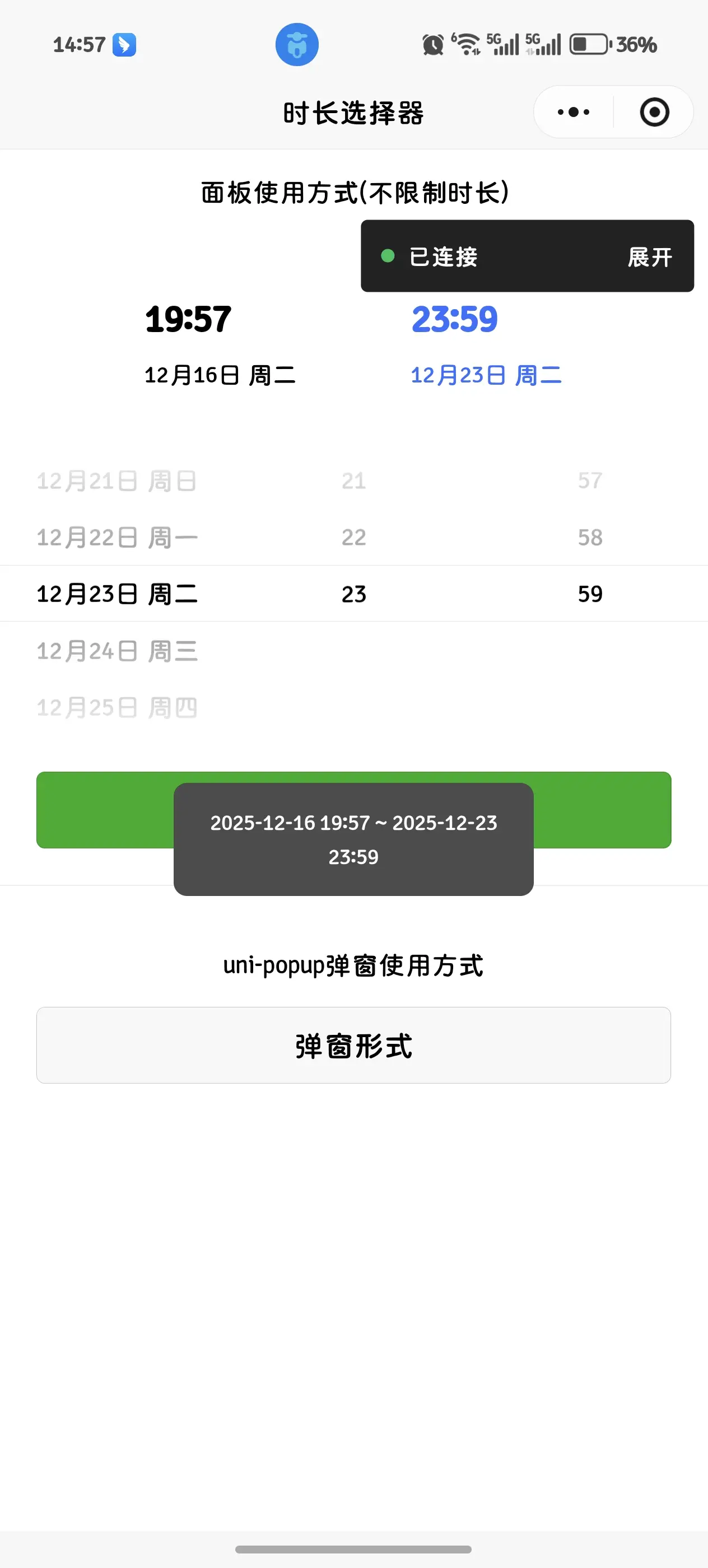
Task: Expand the 已连接 debug panel with 展开
Action: [650, 257]
